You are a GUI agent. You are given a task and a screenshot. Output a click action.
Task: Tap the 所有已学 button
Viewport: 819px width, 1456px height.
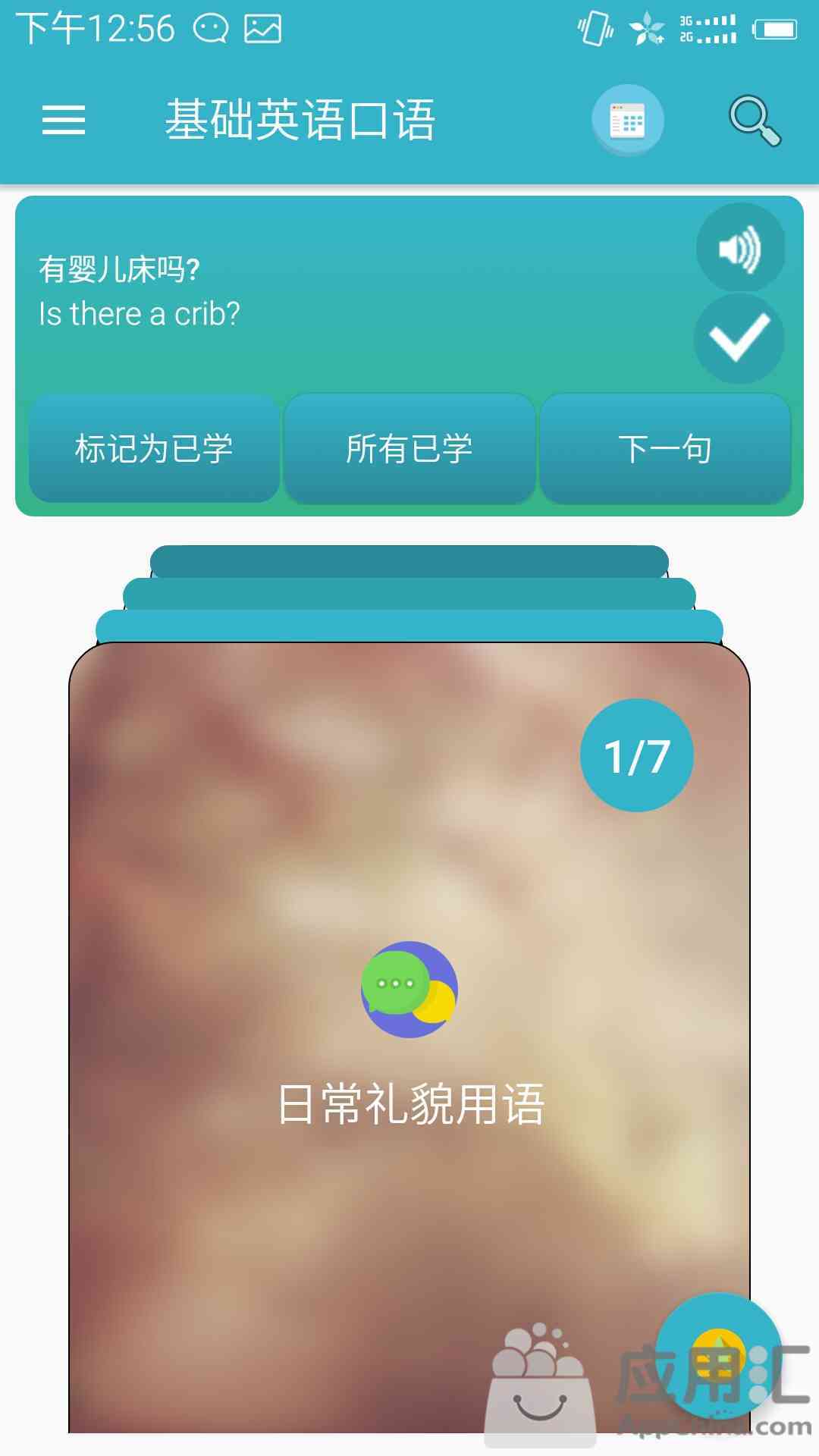pos(409,448)
